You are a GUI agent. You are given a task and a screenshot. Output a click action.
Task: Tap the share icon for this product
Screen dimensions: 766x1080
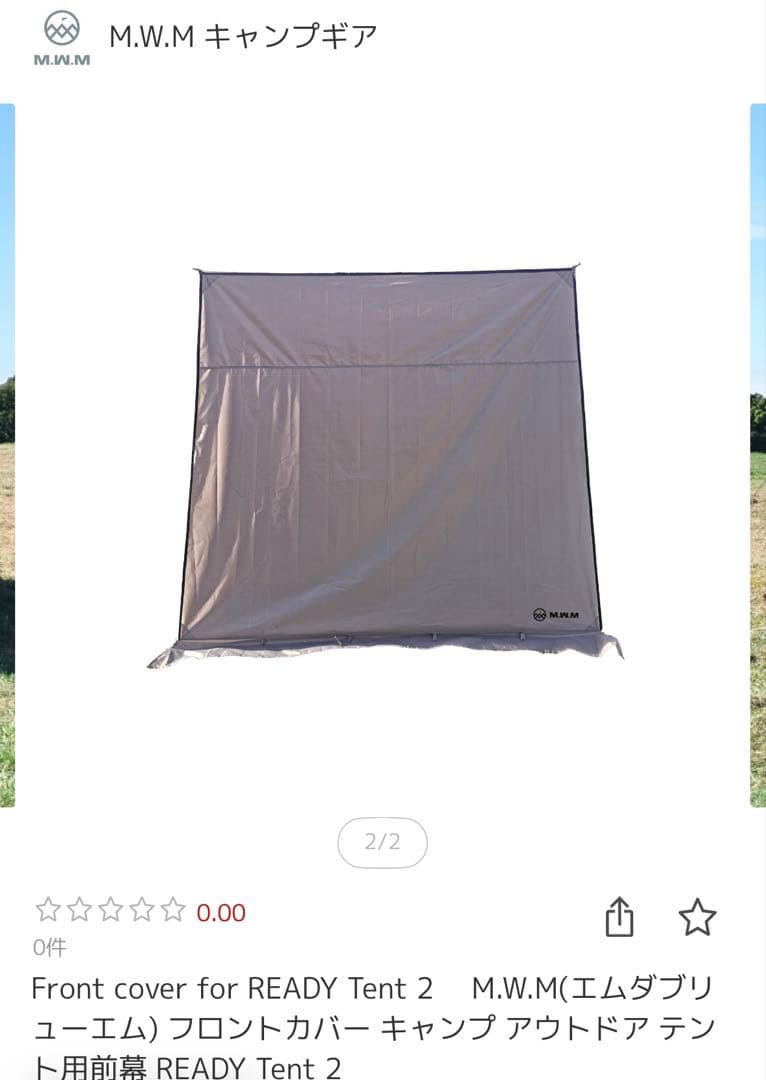pyautogui.click(x=622, y=913)
